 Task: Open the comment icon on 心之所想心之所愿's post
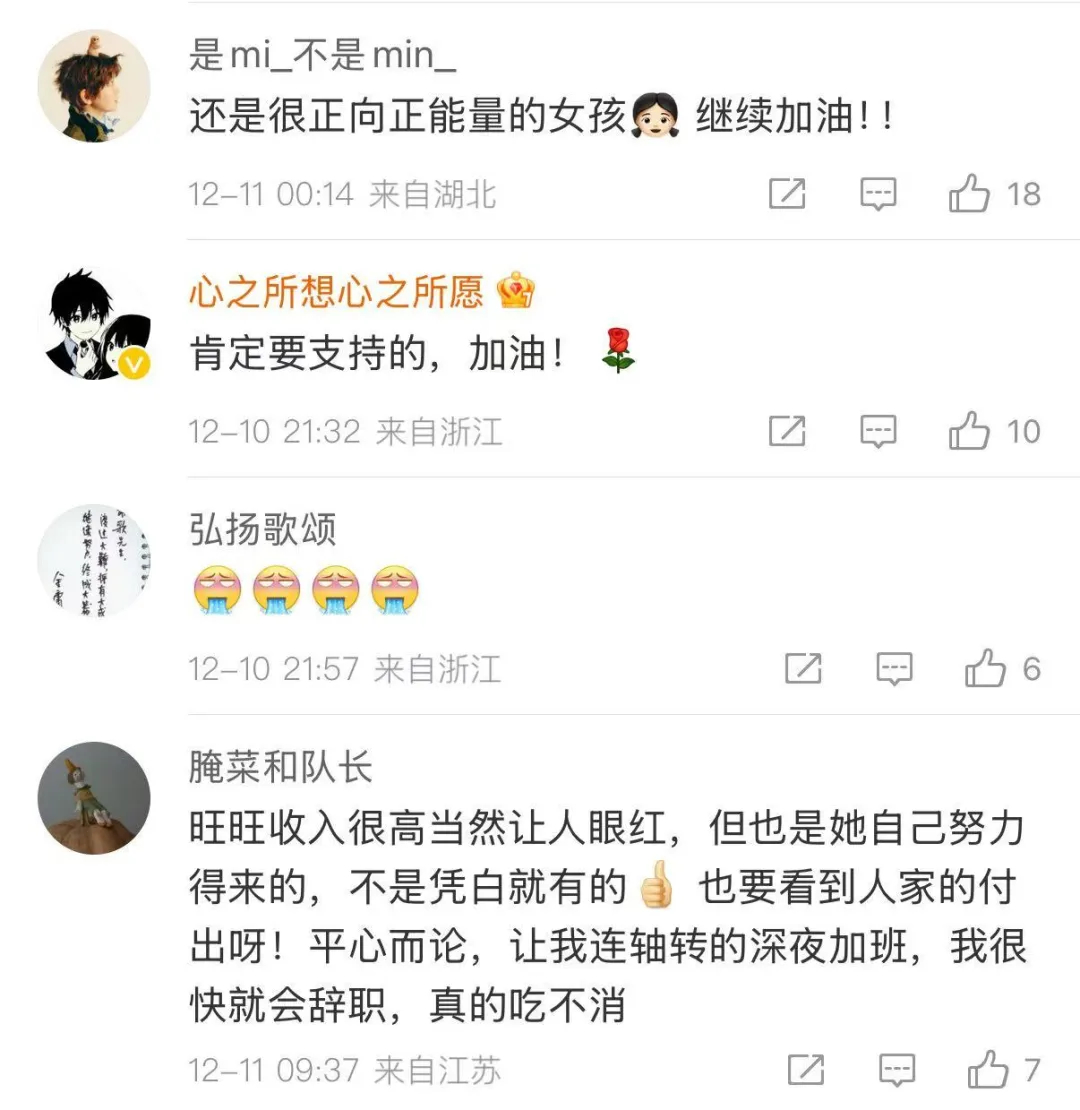878,432
